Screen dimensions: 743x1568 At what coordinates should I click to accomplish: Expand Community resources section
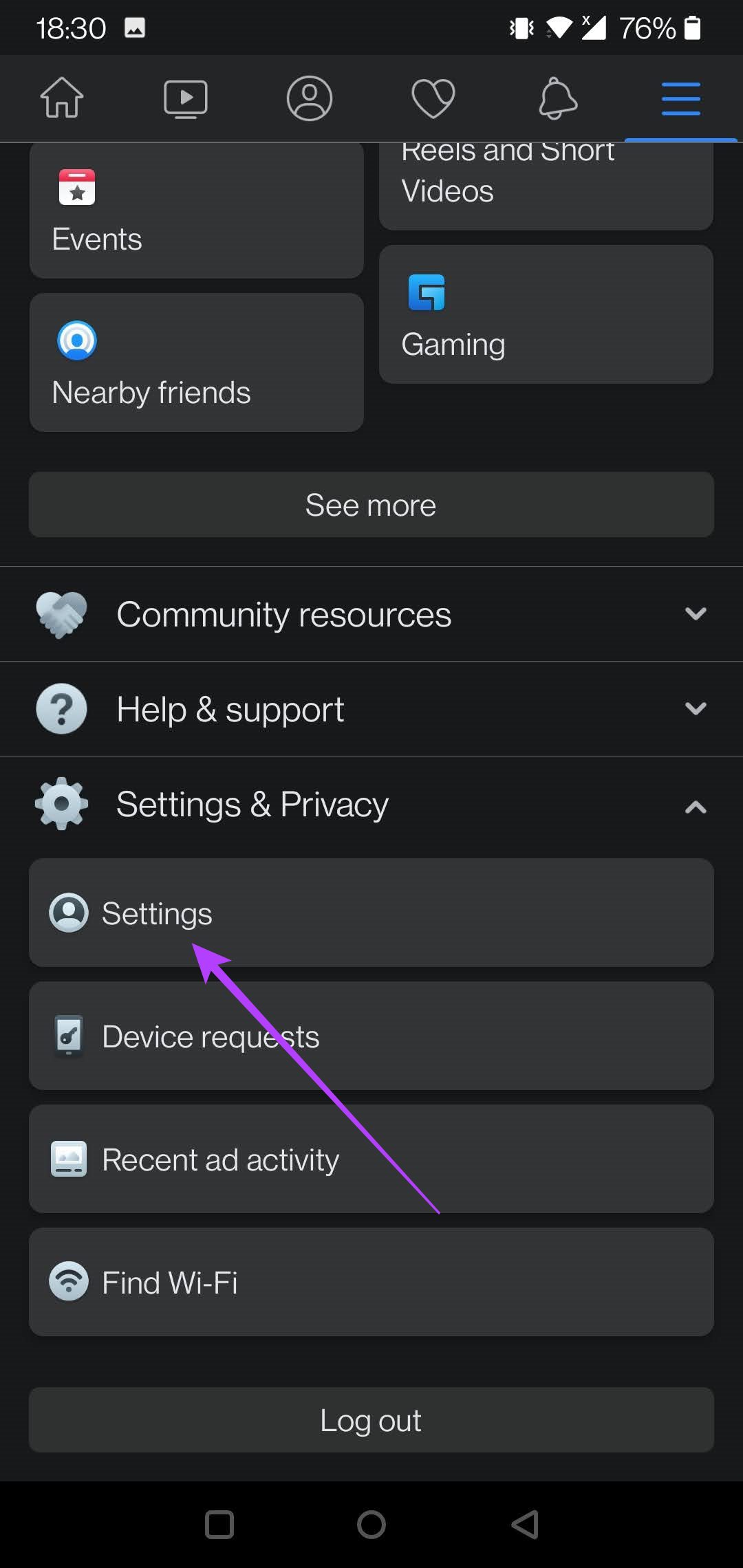click(371, 614)
